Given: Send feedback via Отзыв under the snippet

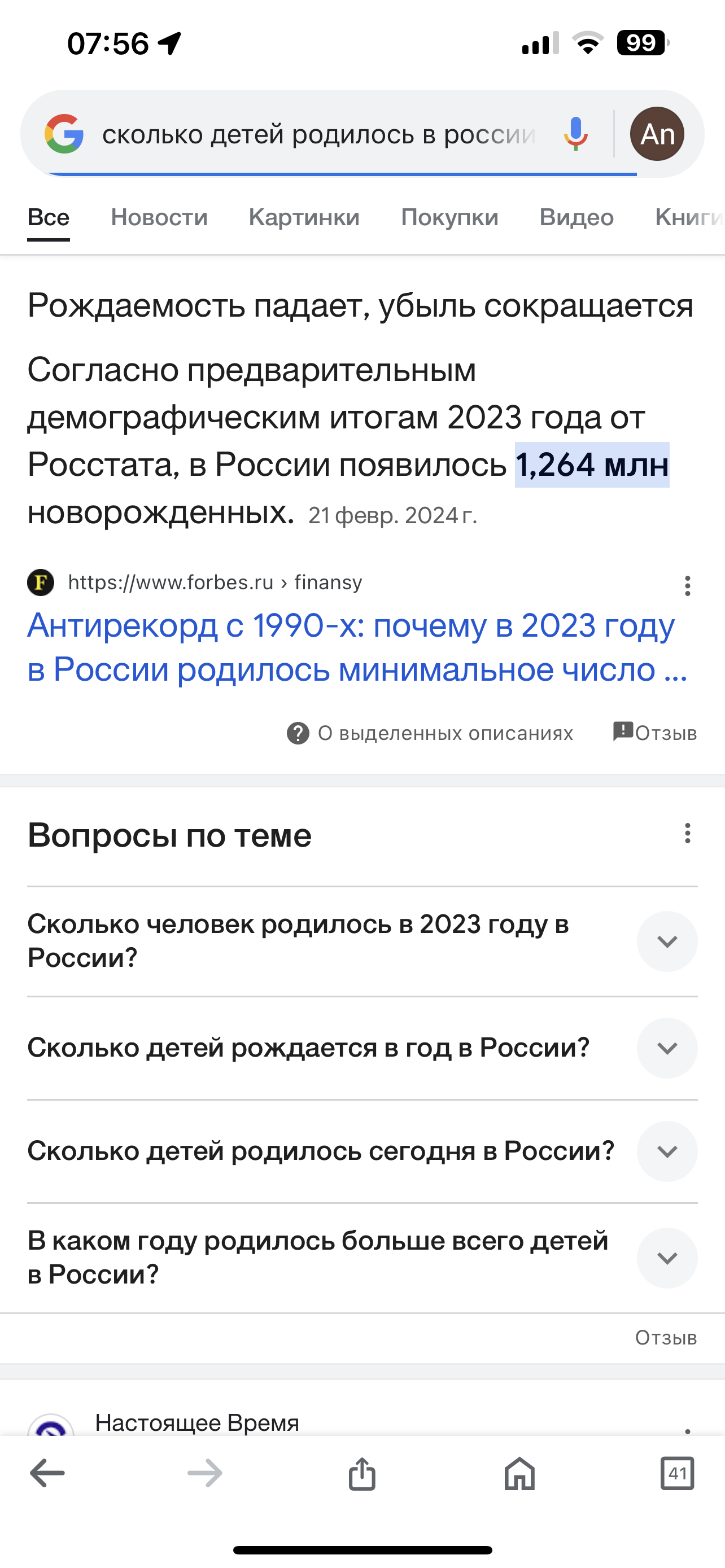Looking at the screenshot, I should click(x=655, y=732).
